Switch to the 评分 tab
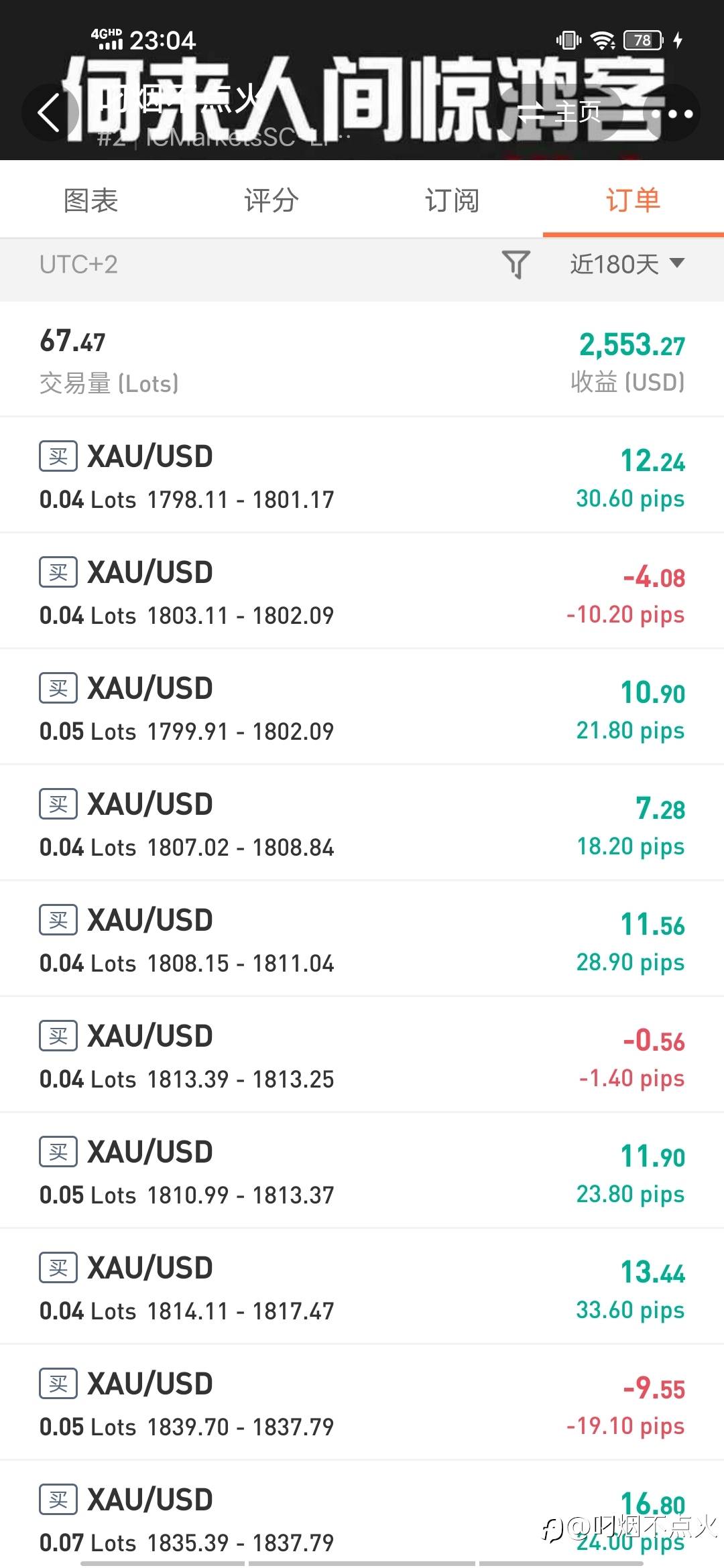Viewport: 724px width, 1568px height. [x=271, y=200]
